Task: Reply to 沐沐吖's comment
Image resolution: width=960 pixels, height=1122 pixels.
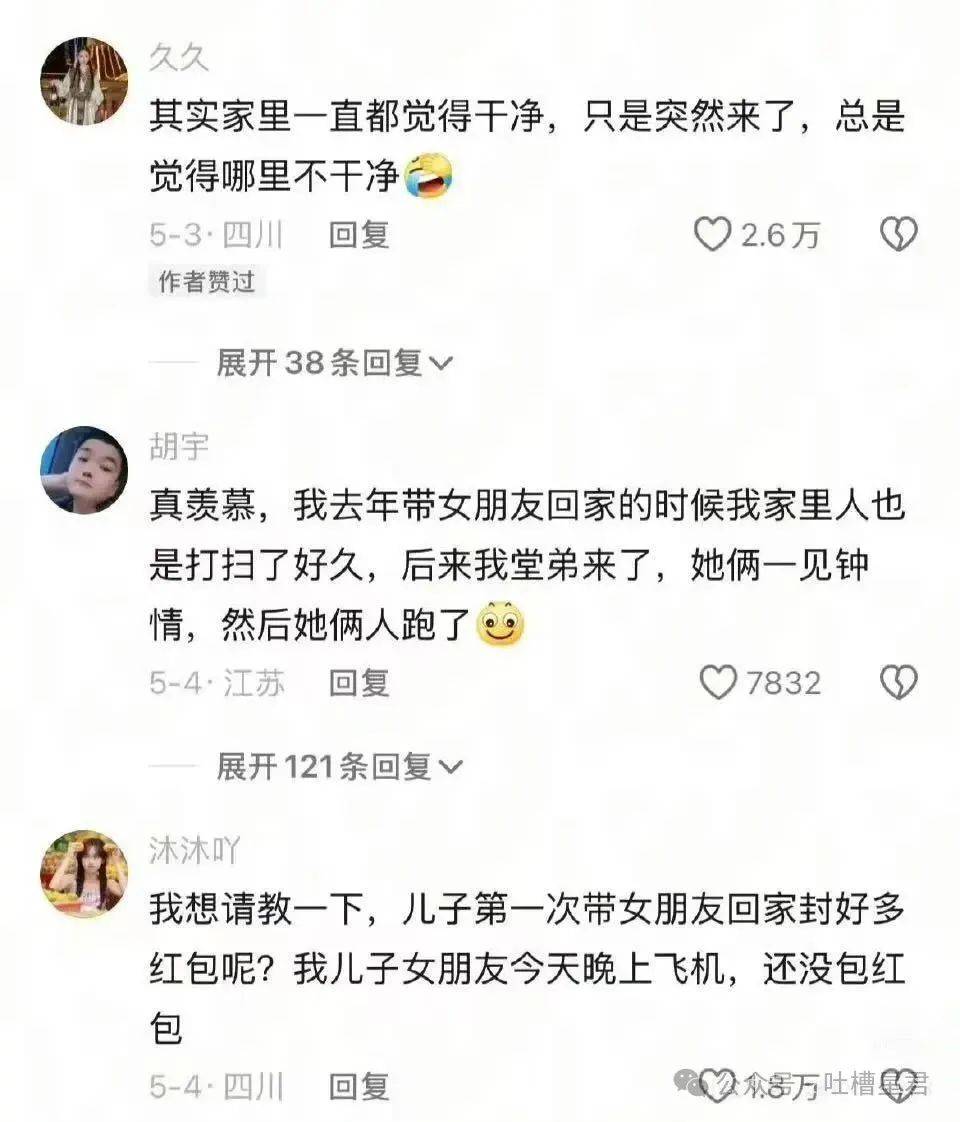Action: [359, 1086]
